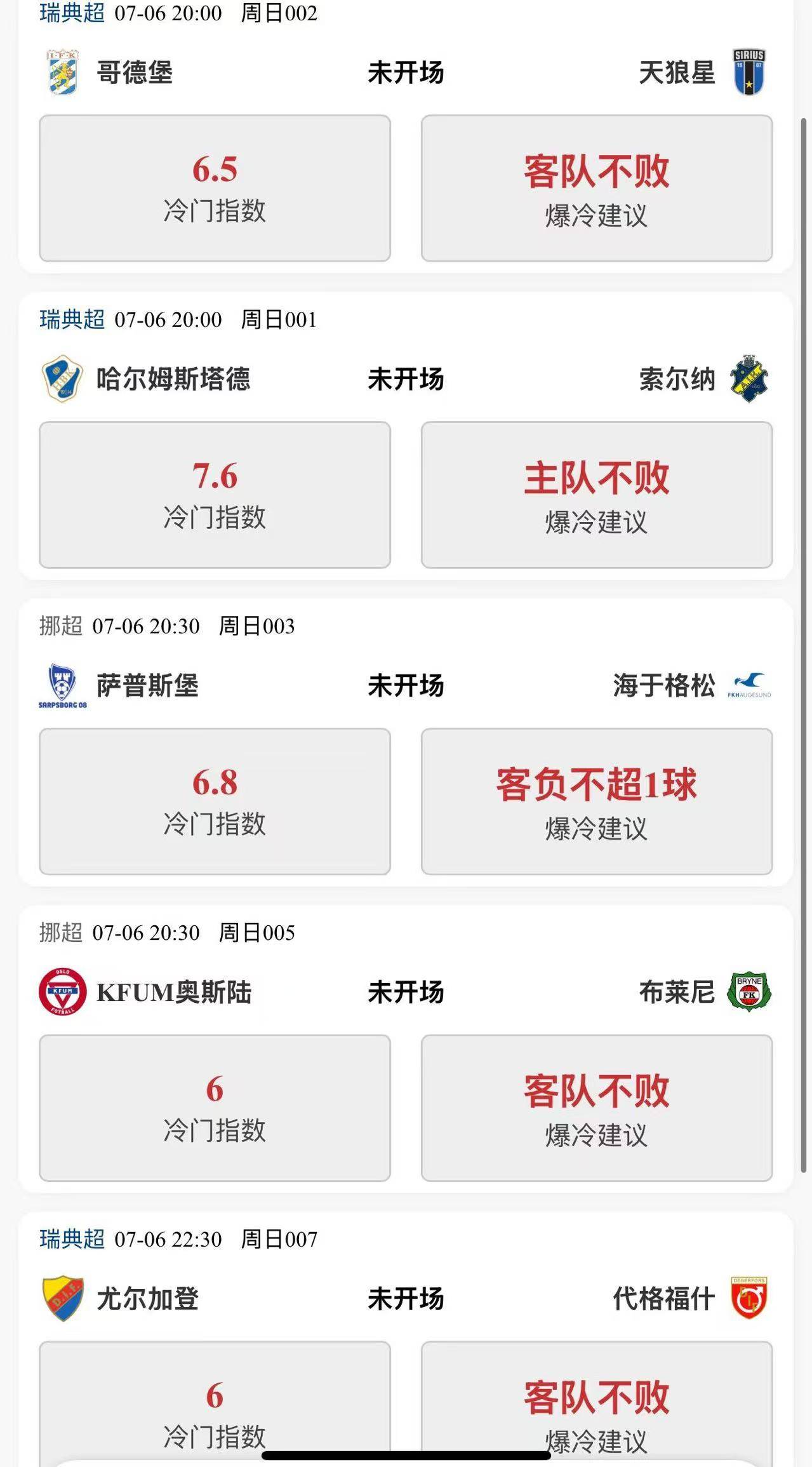
Task: Select the 6 冷门指数 box for 尤尔加登
Action: [215, 1410]
